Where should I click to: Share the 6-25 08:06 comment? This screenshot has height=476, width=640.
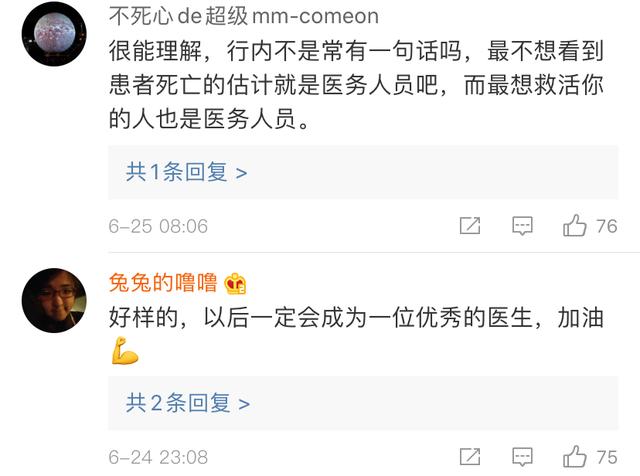coord(470,226)
